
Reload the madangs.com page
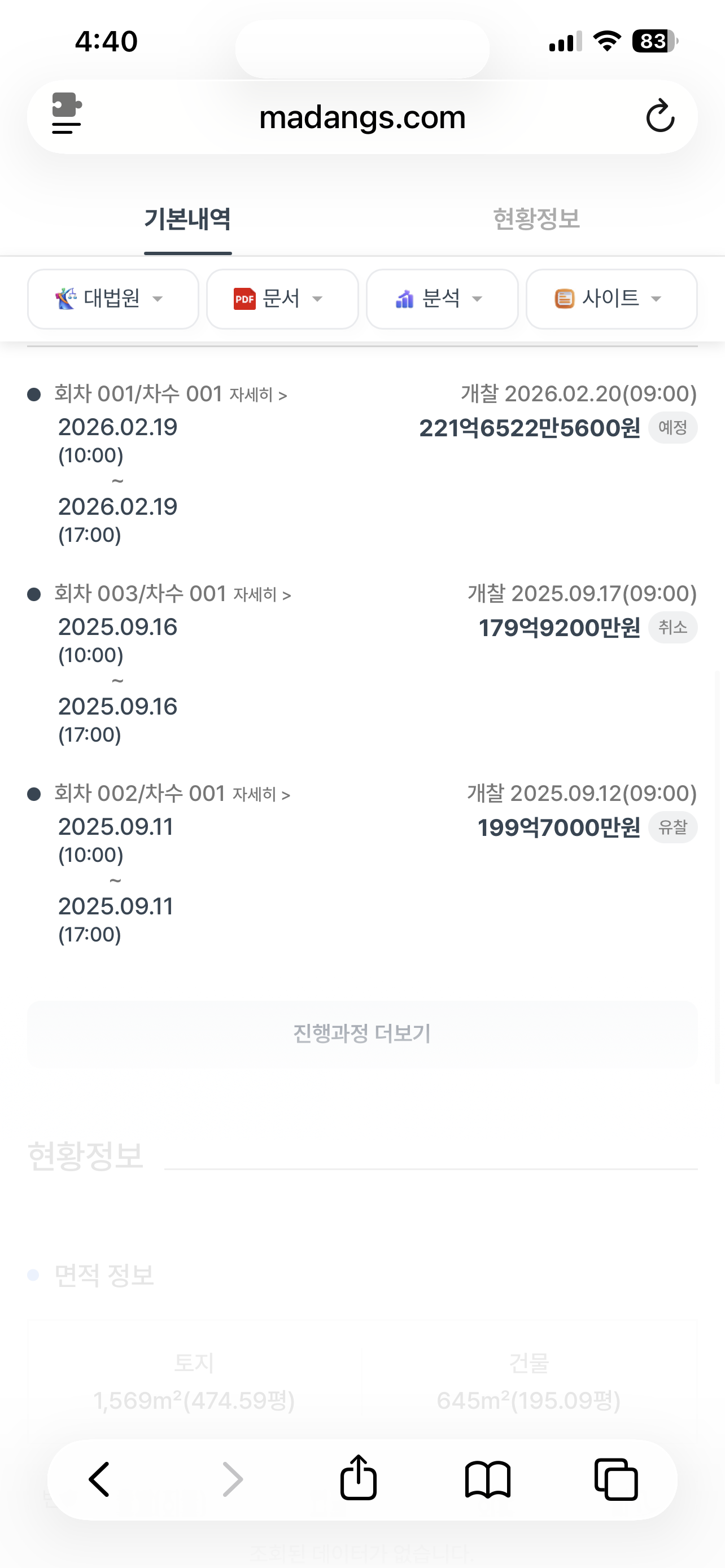(660, 116)
